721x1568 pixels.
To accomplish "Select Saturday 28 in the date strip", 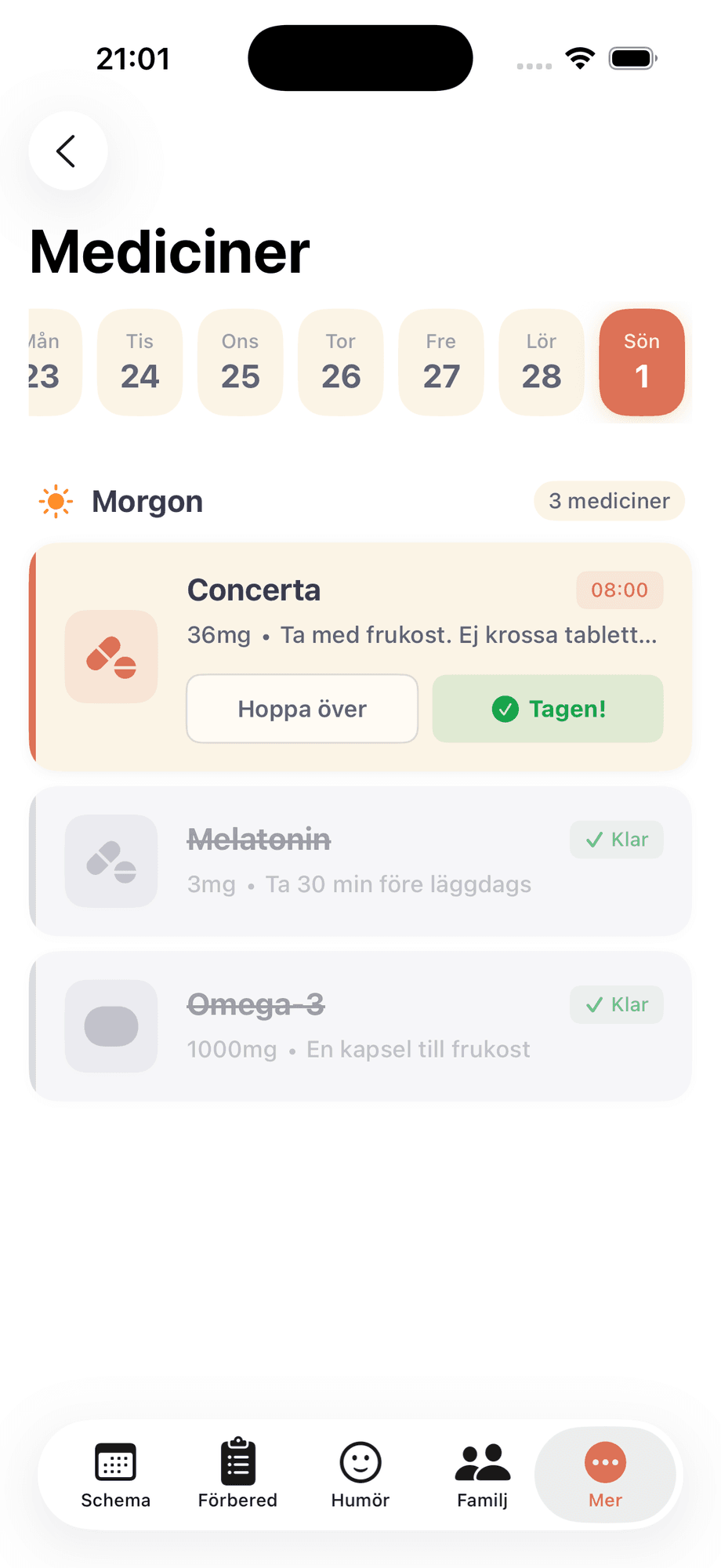I will click(x=542, y=362).
